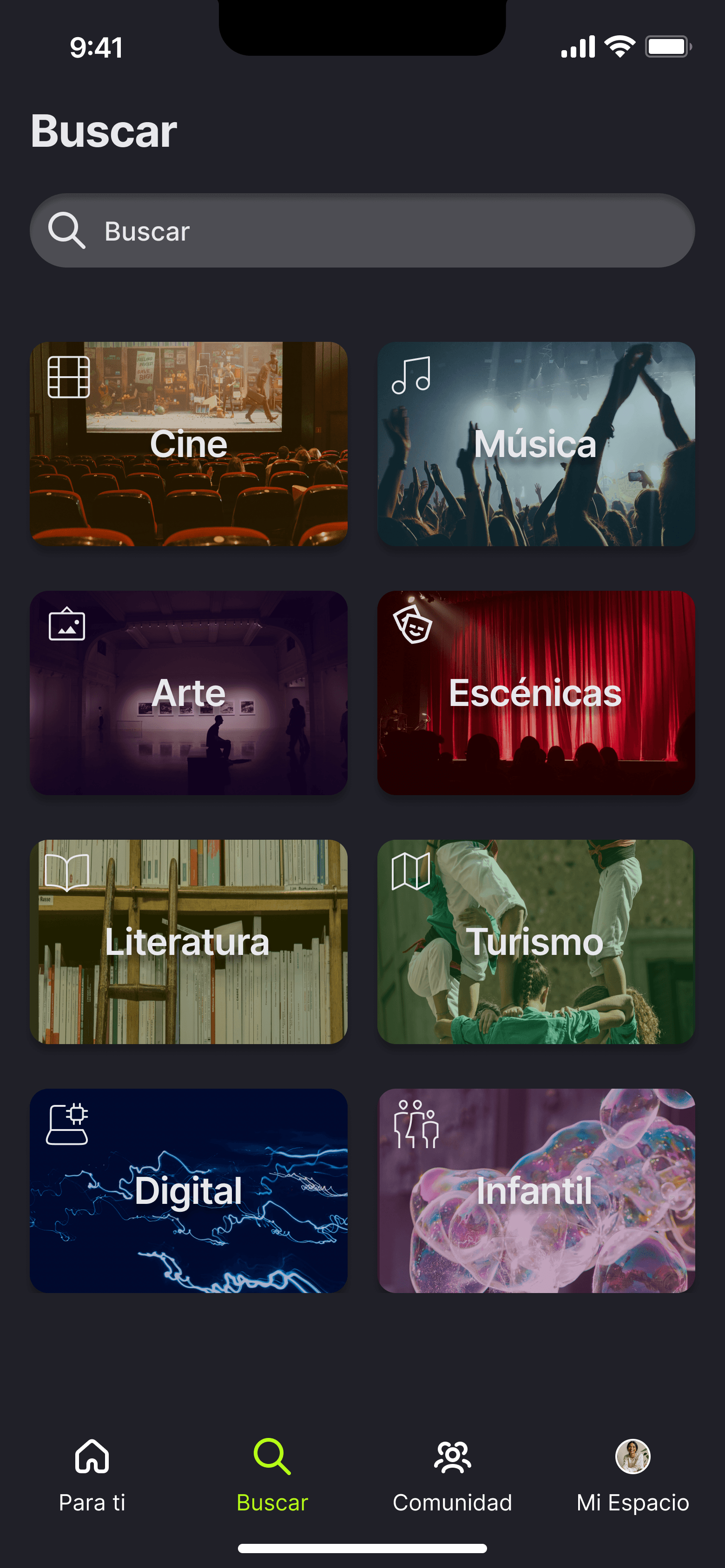Tap the Buscar search field
The image size is (725, 1568).
(362, 231)
